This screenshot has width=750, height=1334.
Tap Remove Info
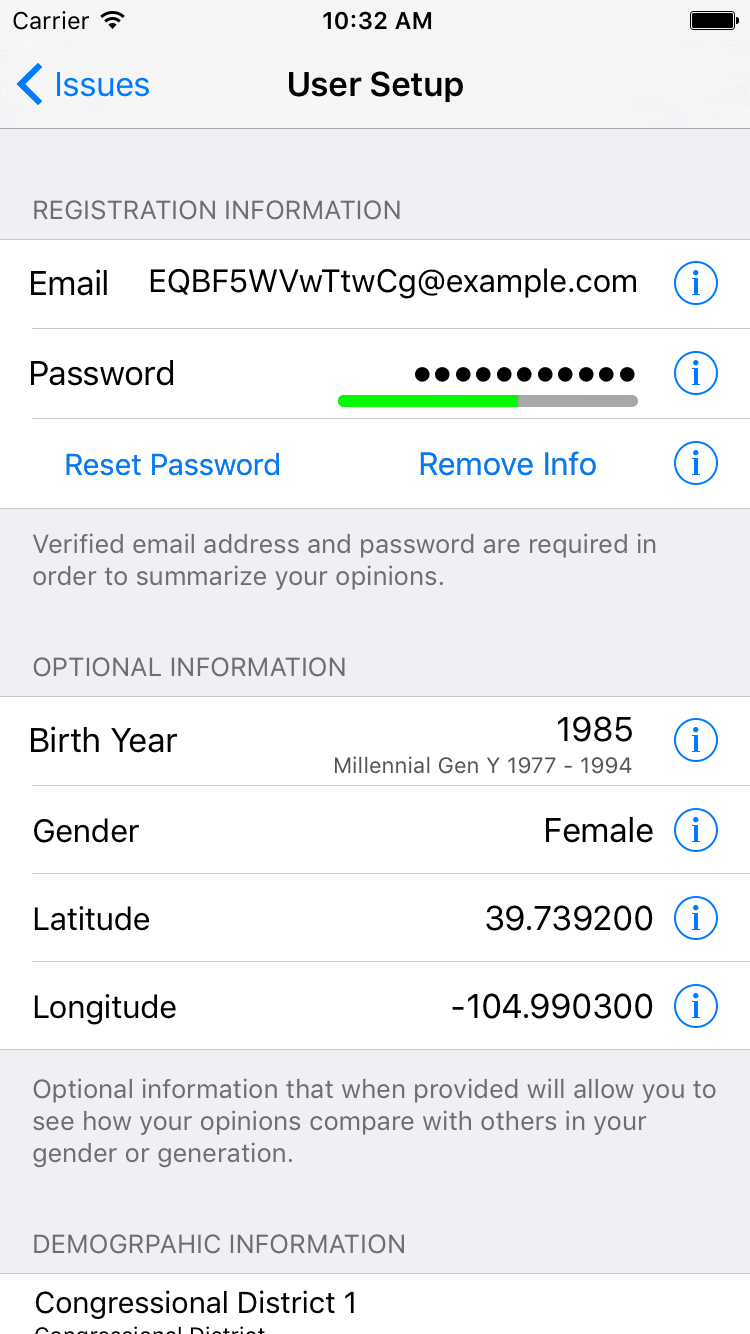pos(507,465)
